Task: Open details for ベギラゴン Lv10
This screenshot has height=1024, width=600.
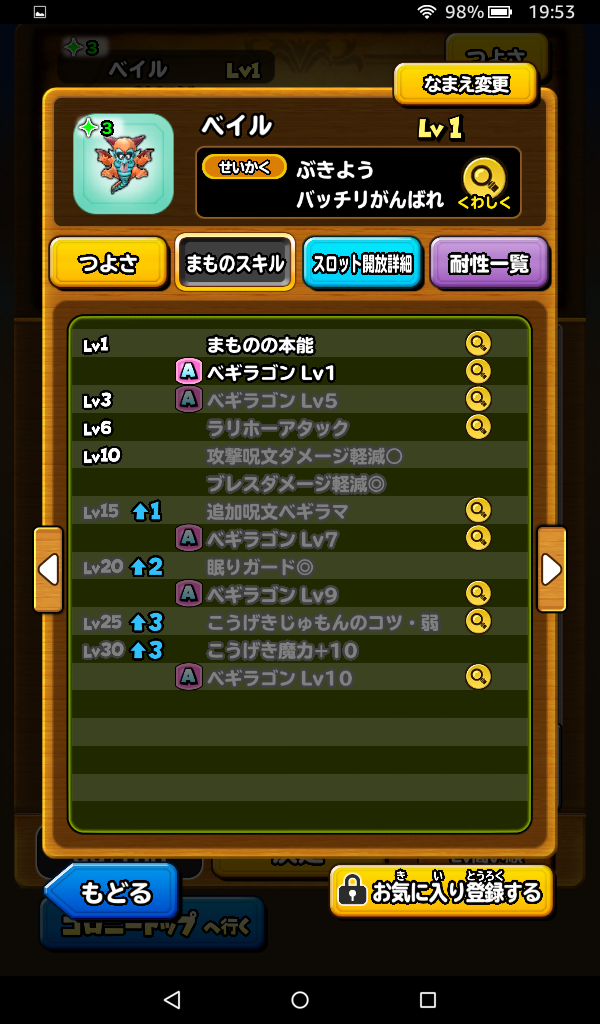Action: tap(479, 677)
